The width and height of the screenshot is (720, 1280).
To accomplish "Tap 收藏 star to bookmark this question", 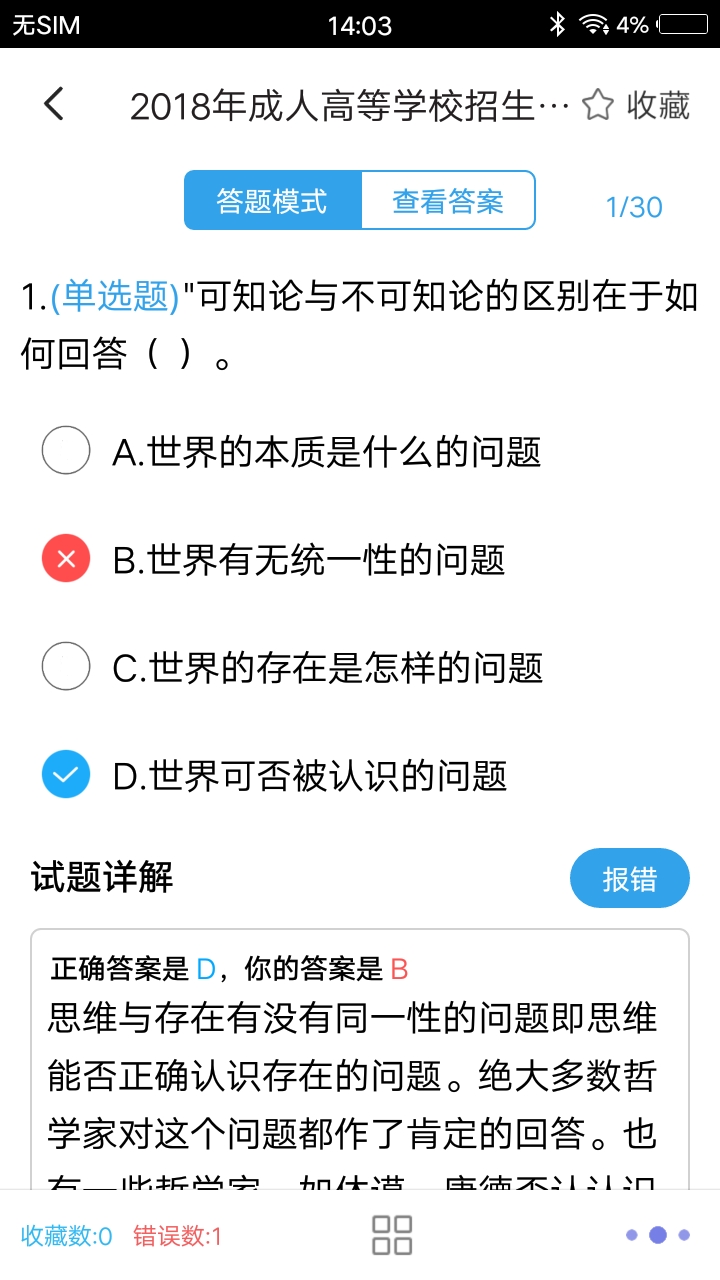I will [636, 105].
